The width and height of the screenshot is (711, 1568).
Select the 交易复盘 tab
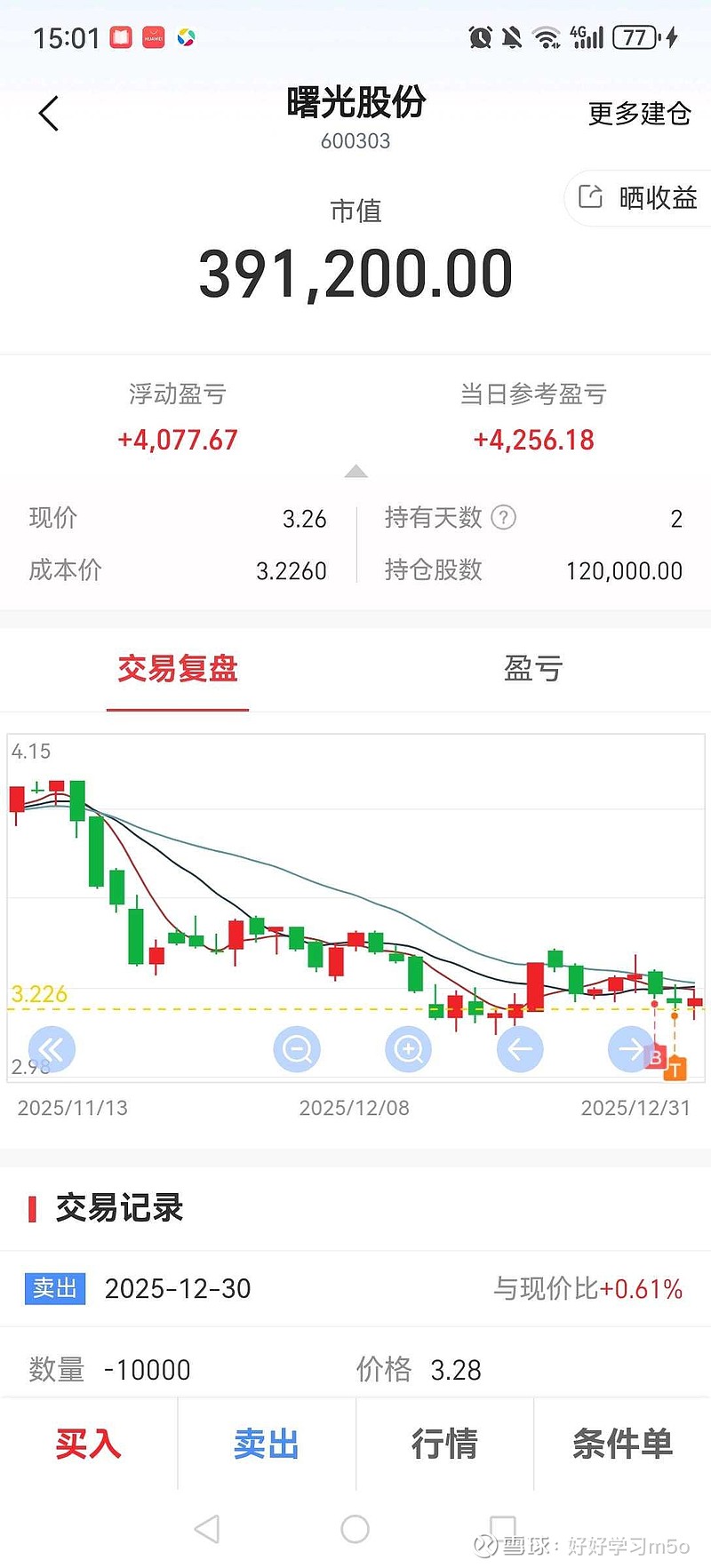[x=178, y=668]
